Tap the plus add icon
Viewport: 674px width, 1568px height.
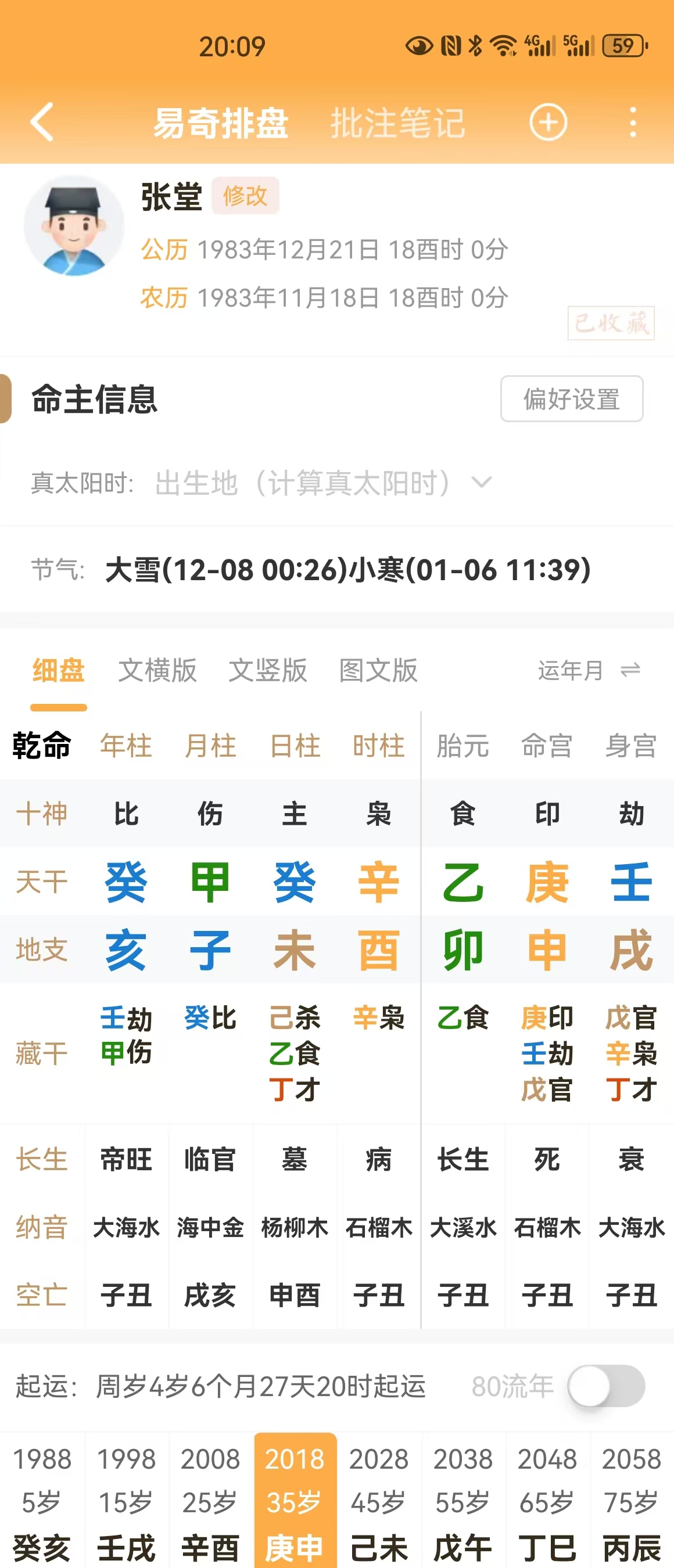pyautogui.click(x=548, y=123)
